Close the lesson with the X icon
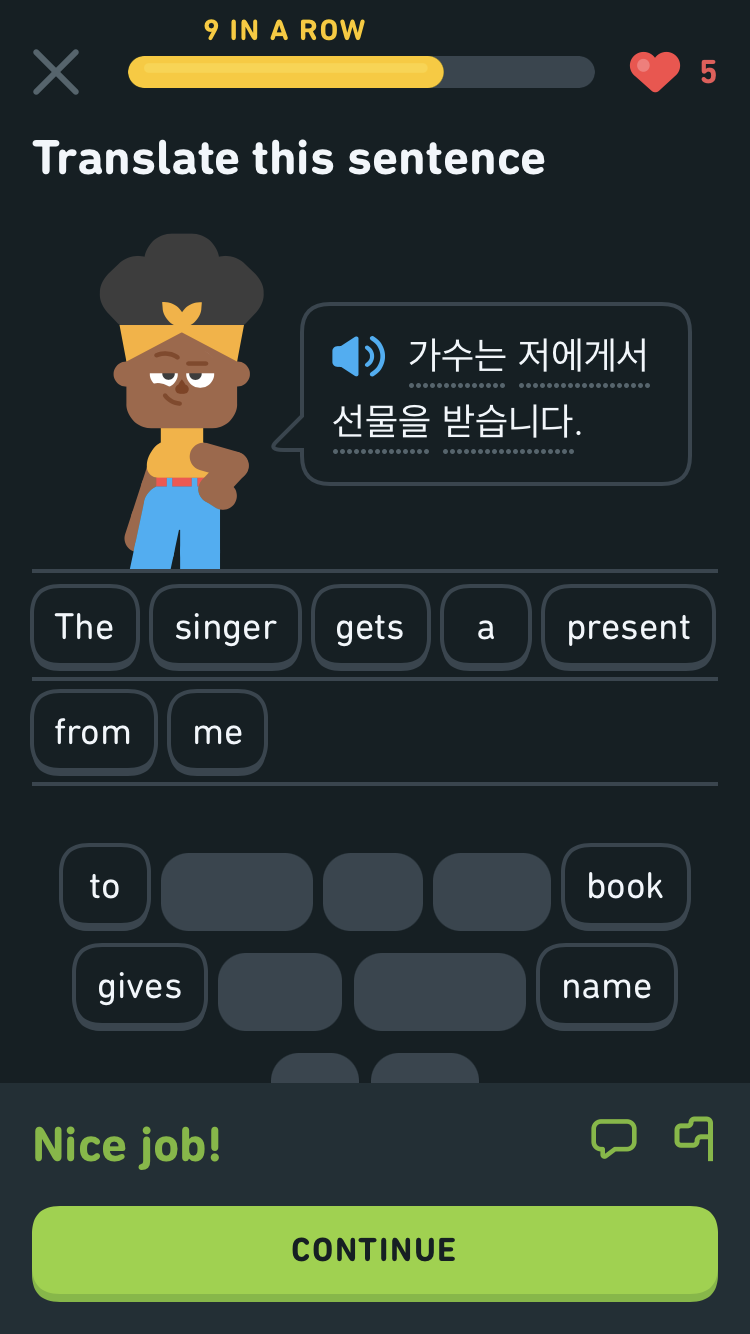The height and width of the screenshot is (1334, 750). (x=56, y=72)
